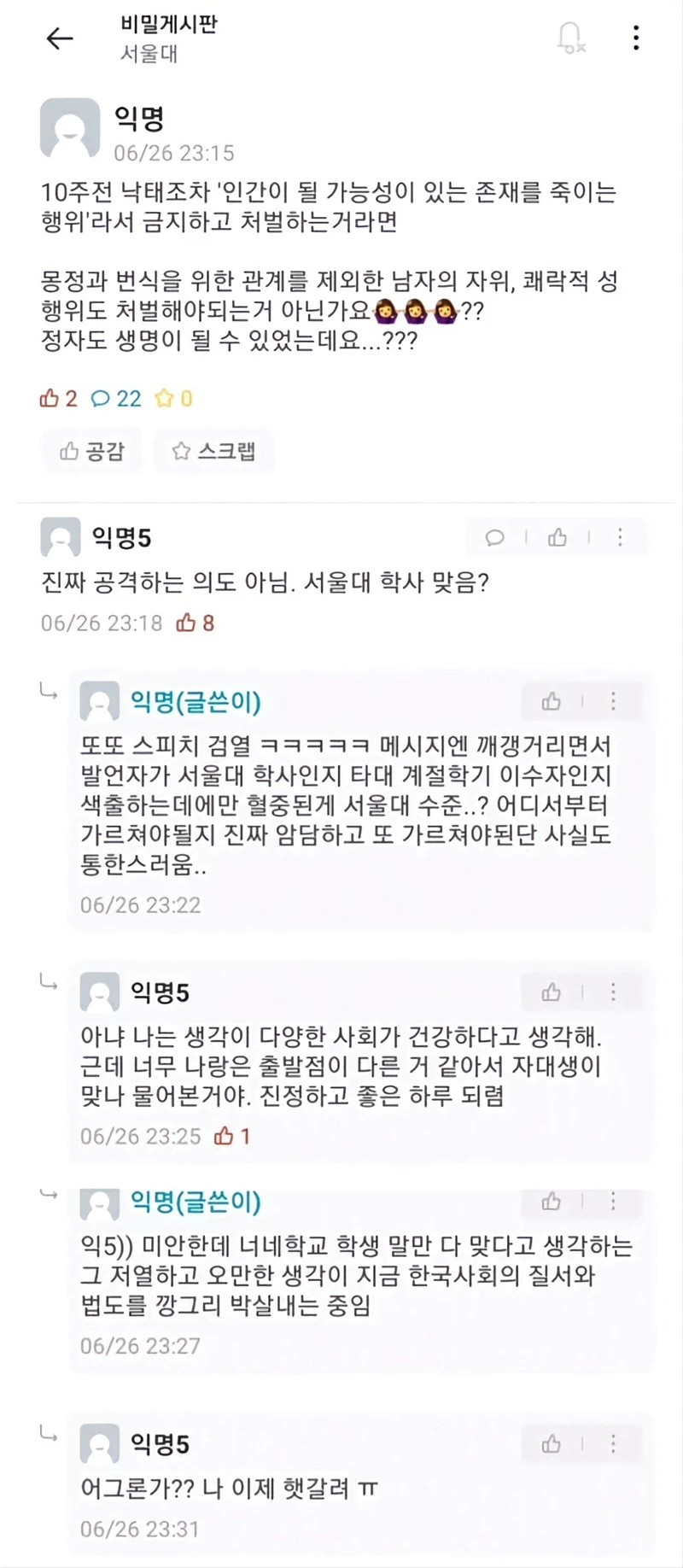Tap the 공감 button on the post
The width and height of the screenshot is (683, 1568).
click(92, 451)
